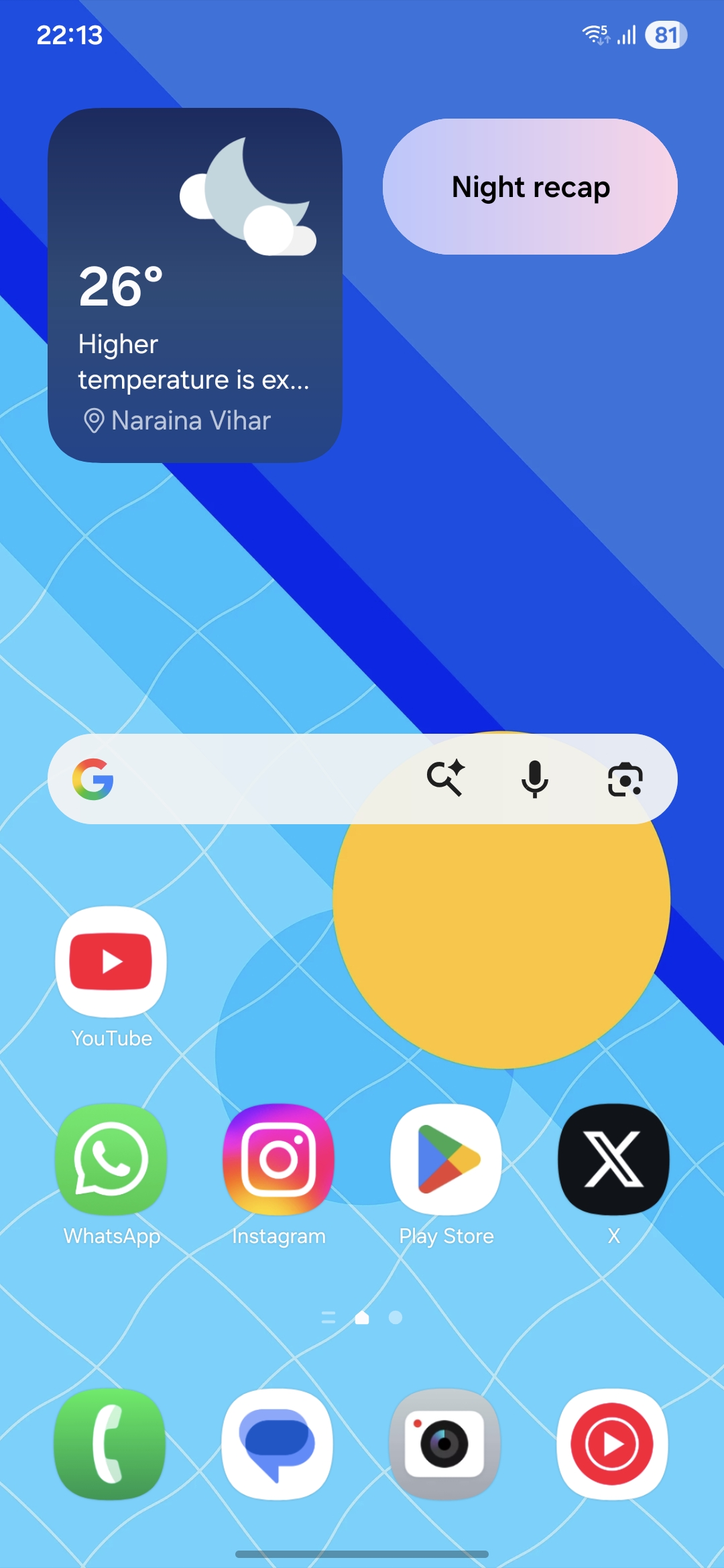The image size is (724, 1568).
Task: Launch Instagram
Action: [x=278, y=1159]
